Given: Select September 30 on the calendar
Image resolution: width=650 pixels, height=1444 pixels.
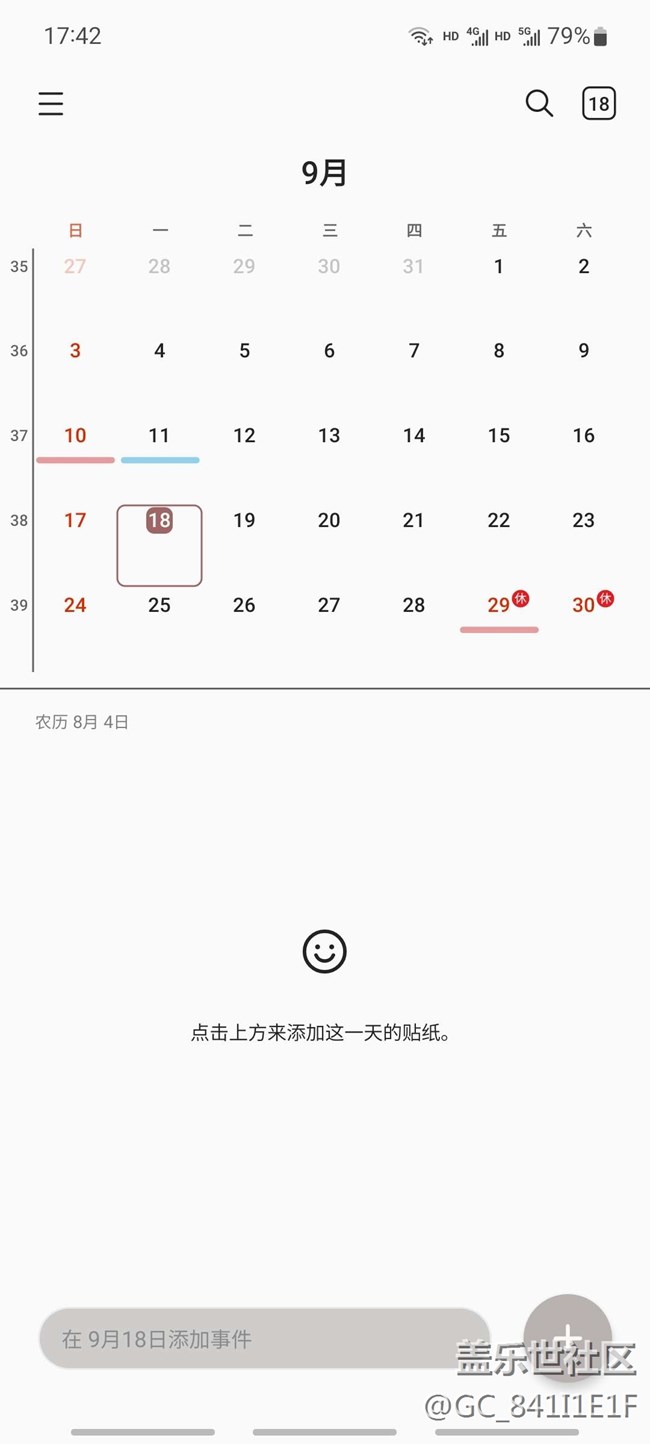Looking at the screenshot, I should tap(584, 605).
